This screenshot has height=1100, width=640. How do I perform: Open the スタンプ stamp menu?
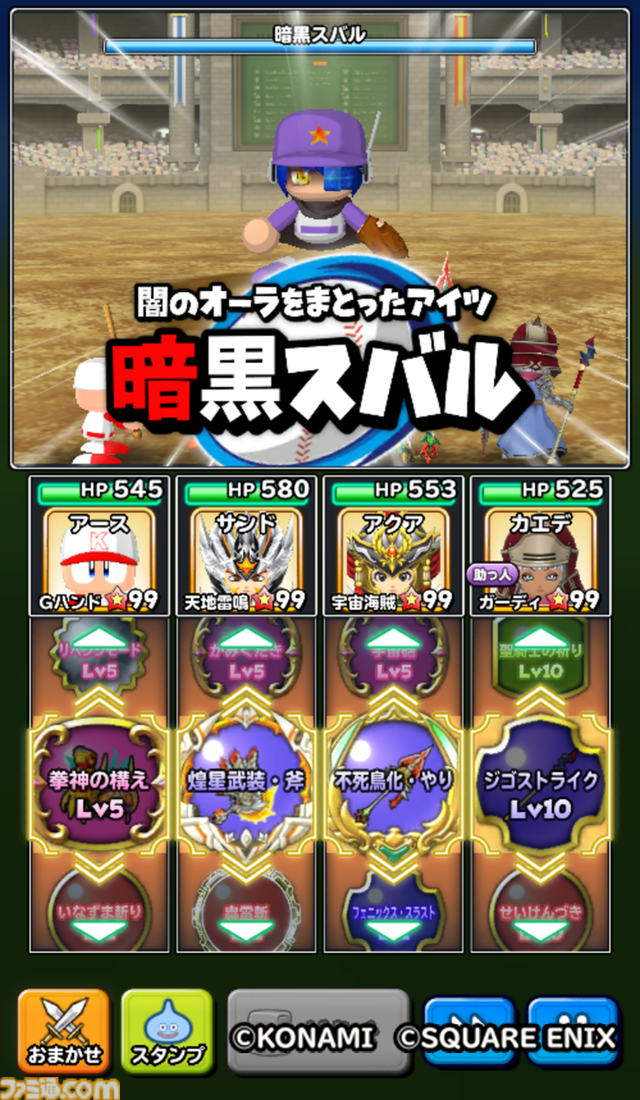(x=167, y=1031)
